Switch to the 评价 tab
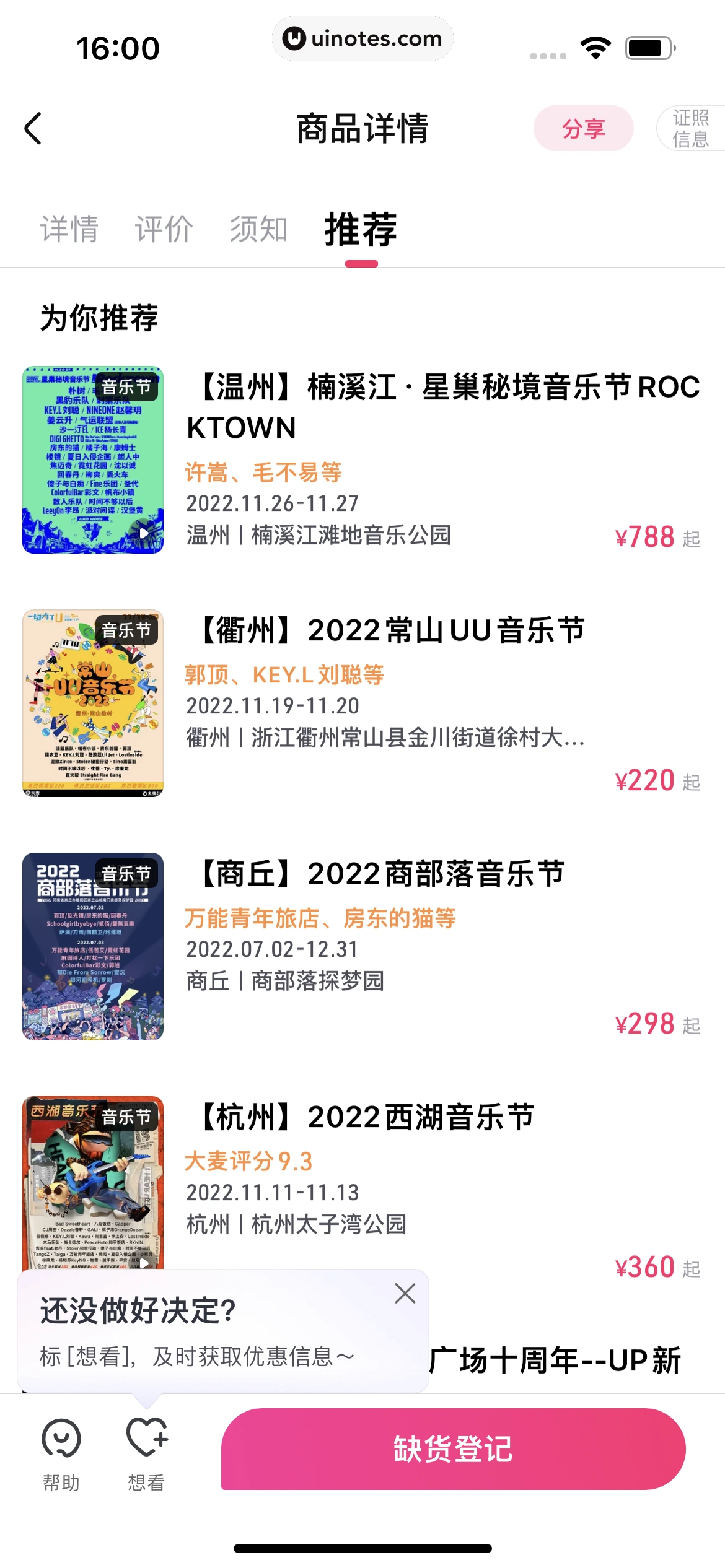 click(x=164, y=229)
